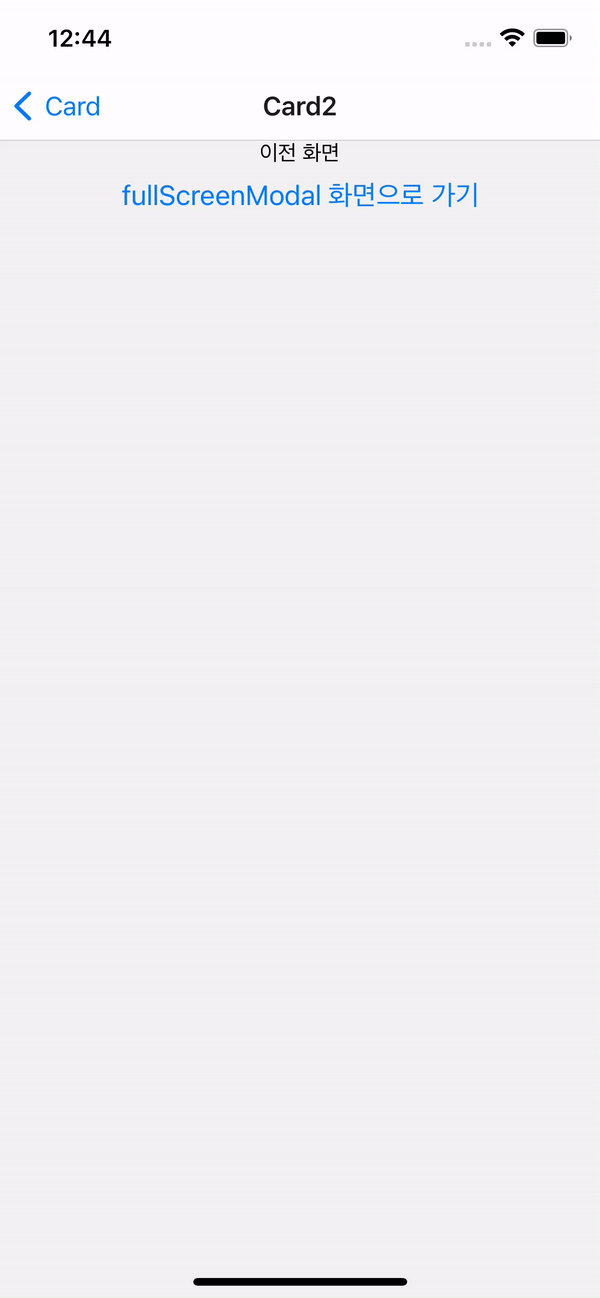The height and width of the screenshot is (1298, 600).
Task: Go back to the Card screen
Action: coord(58,106)
